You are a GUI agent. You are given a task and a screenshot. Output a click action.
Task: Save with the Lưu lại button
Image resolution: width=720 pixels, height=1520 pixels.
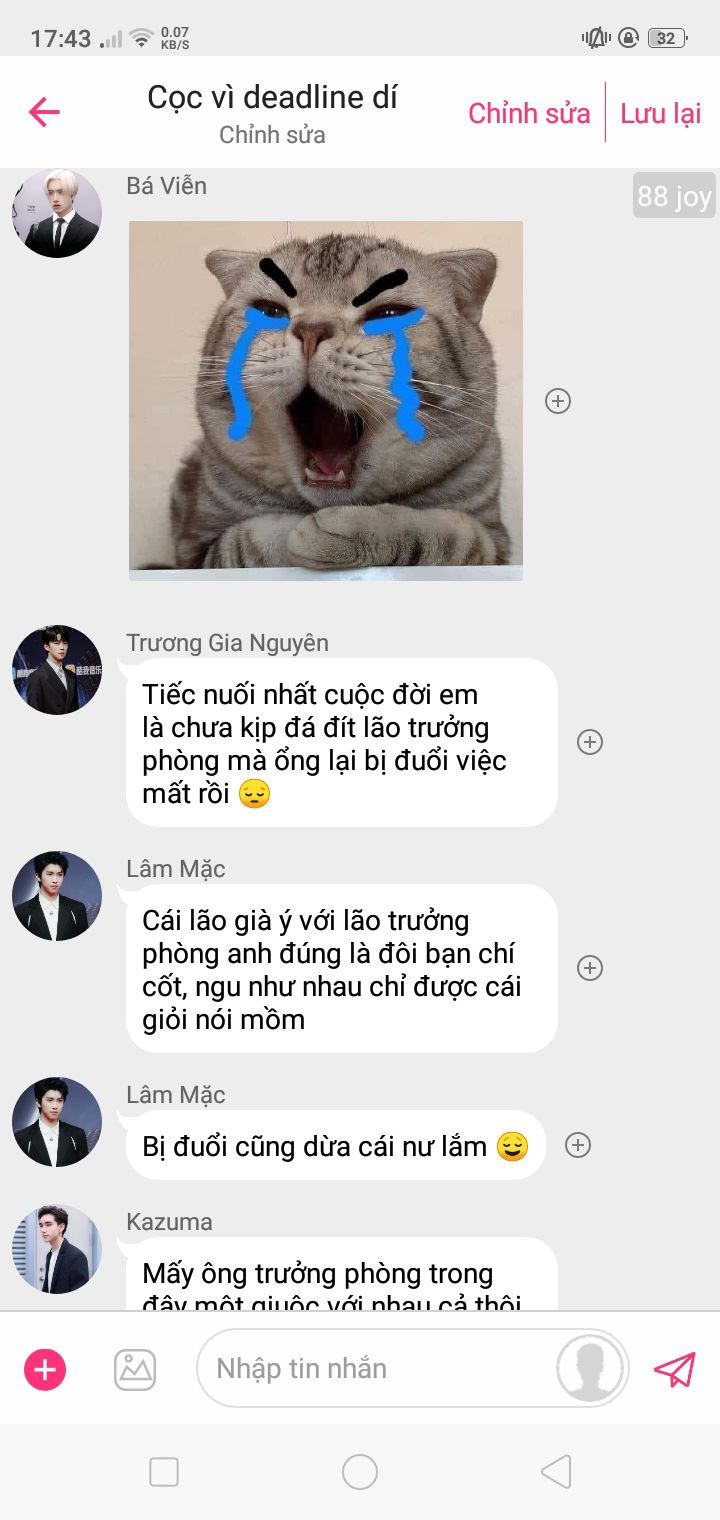coord(661,113)
